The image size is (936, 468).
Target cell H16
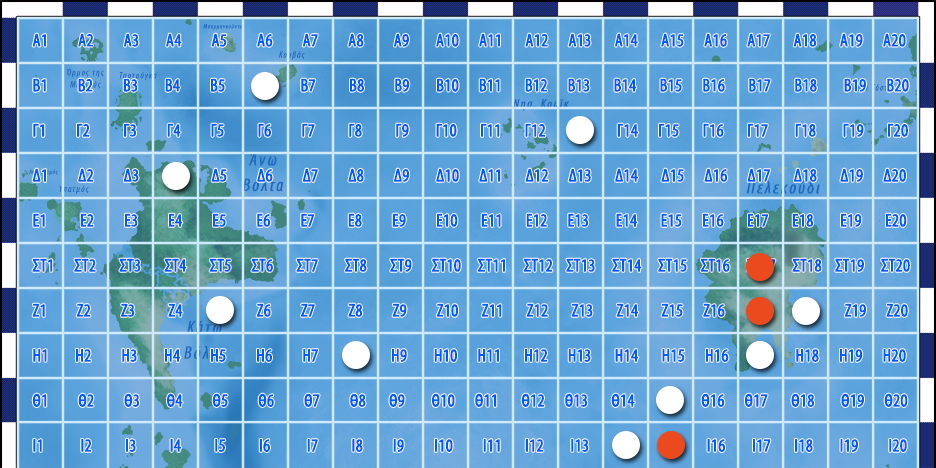[x=716, y=356]
